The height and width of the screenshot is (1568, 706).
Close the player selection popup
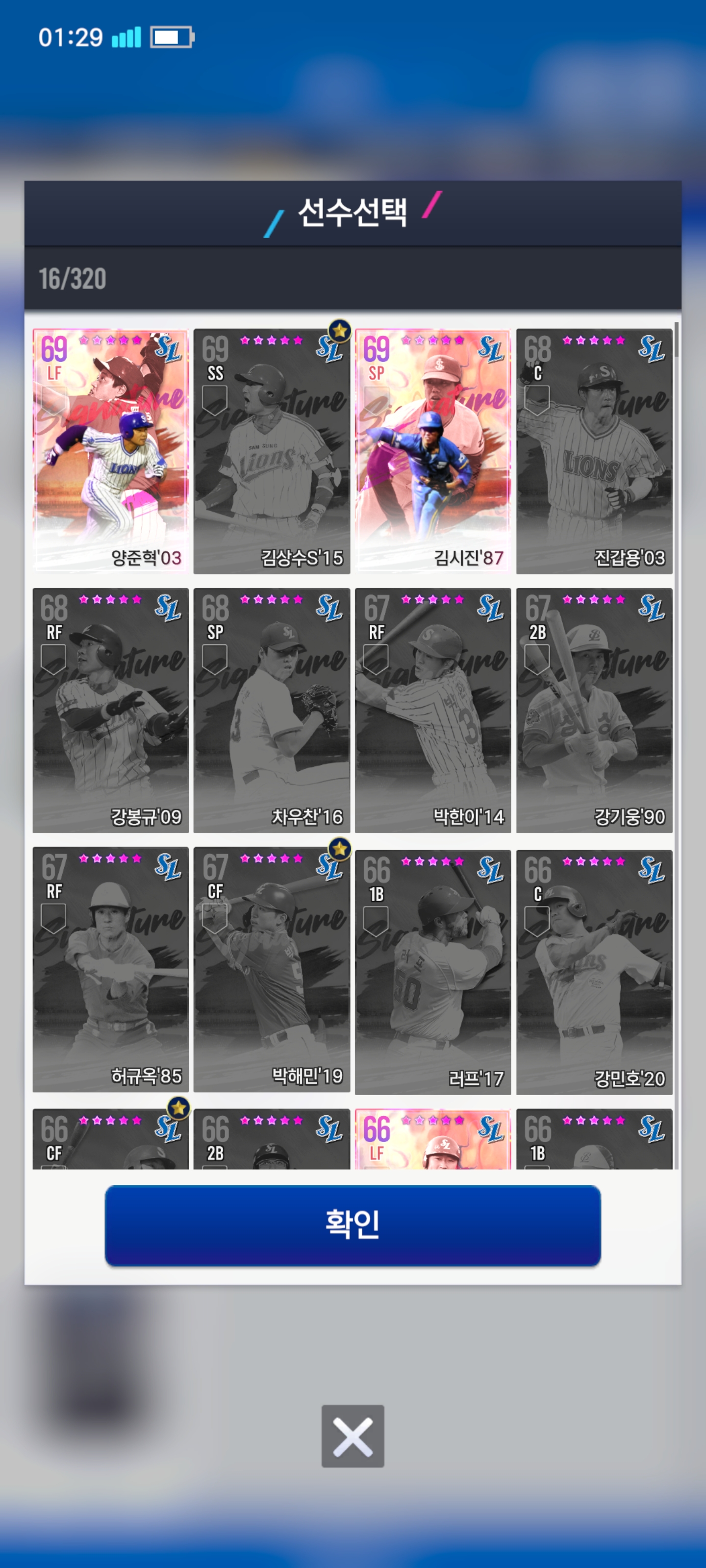click(x=353, y=1436)
